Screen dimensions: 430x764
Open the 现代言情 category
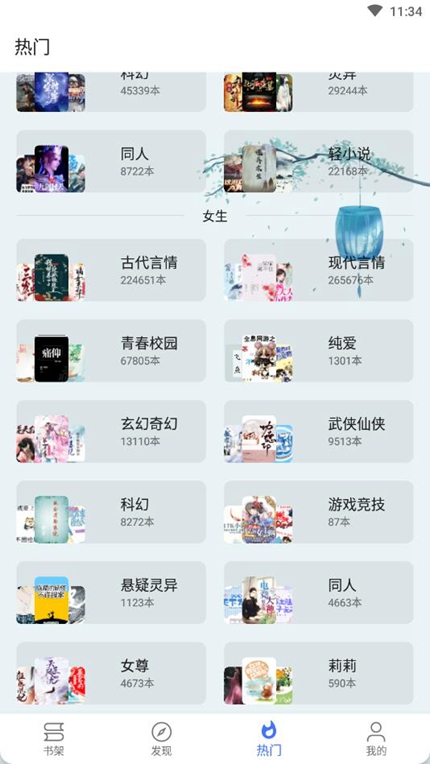pos(318,270)
